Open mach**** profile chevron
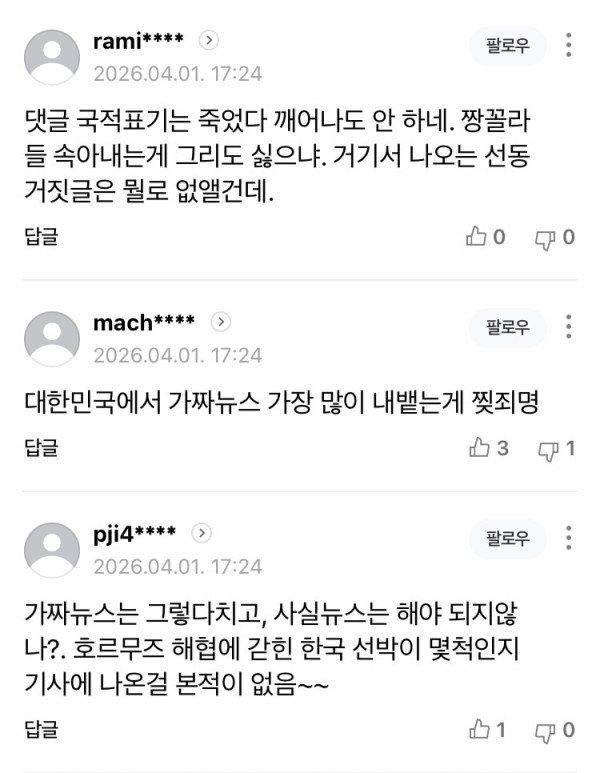The width and height of the screenshot is (600, 773). pyautogui.click(x=221, y=322)
